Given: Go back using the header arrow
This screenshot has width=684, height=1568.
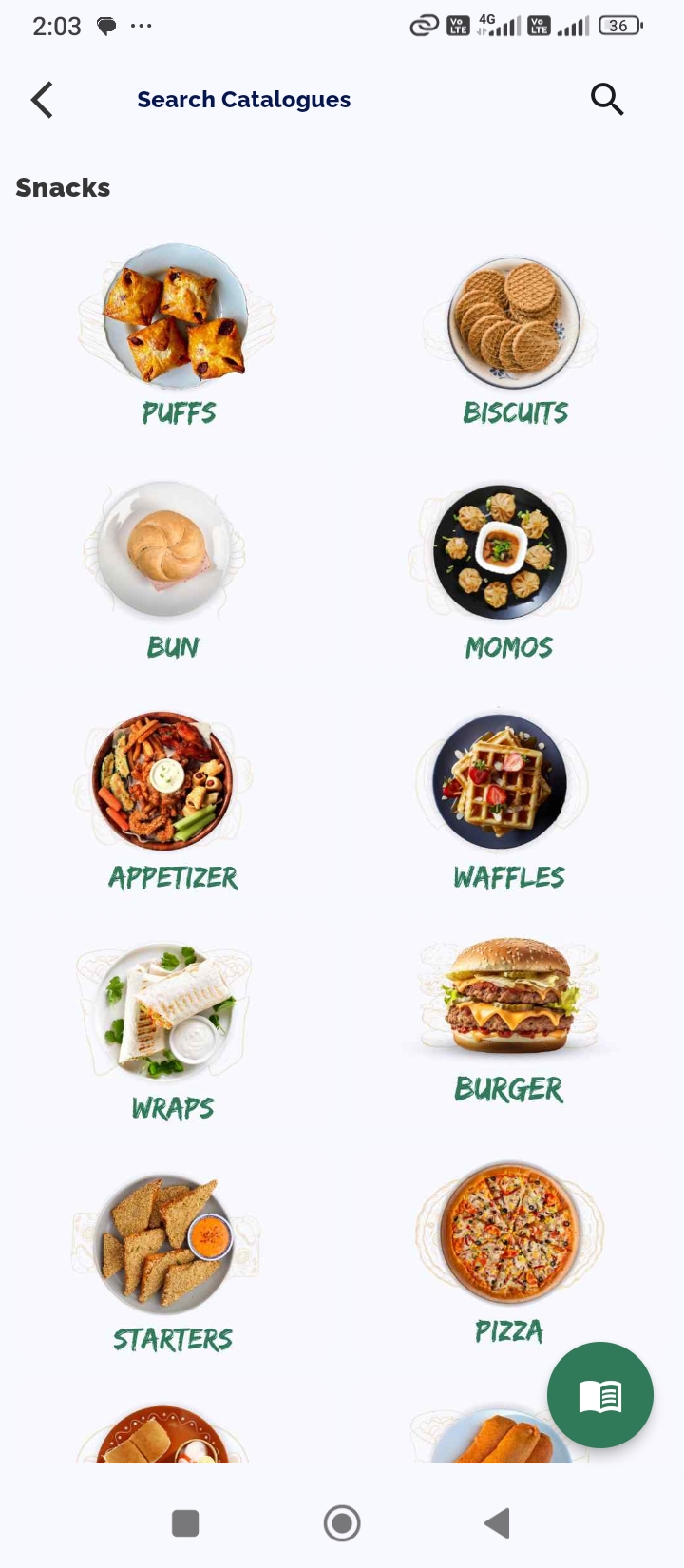Looking at the screenshot, I should point(42,100).
